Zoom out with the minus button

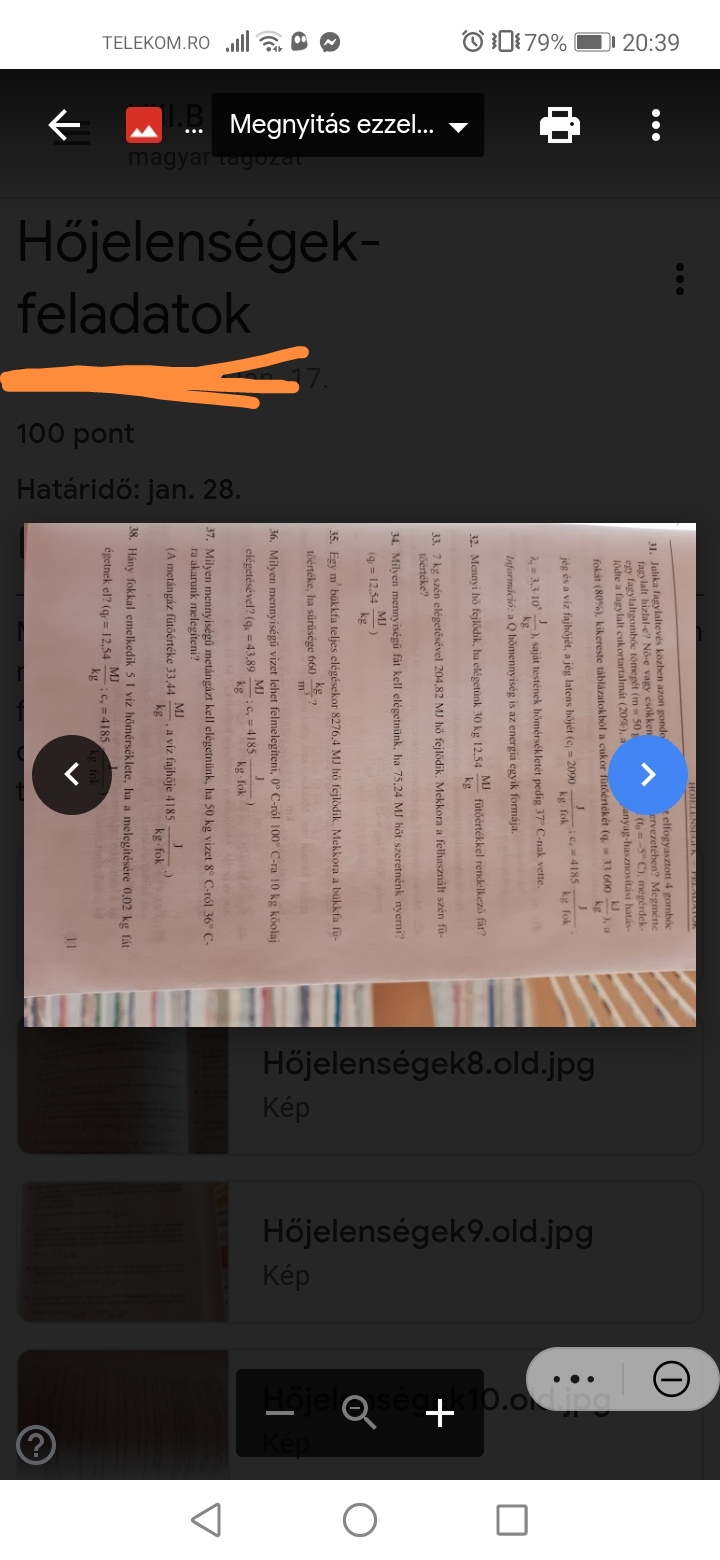(x=280, y=1412)
